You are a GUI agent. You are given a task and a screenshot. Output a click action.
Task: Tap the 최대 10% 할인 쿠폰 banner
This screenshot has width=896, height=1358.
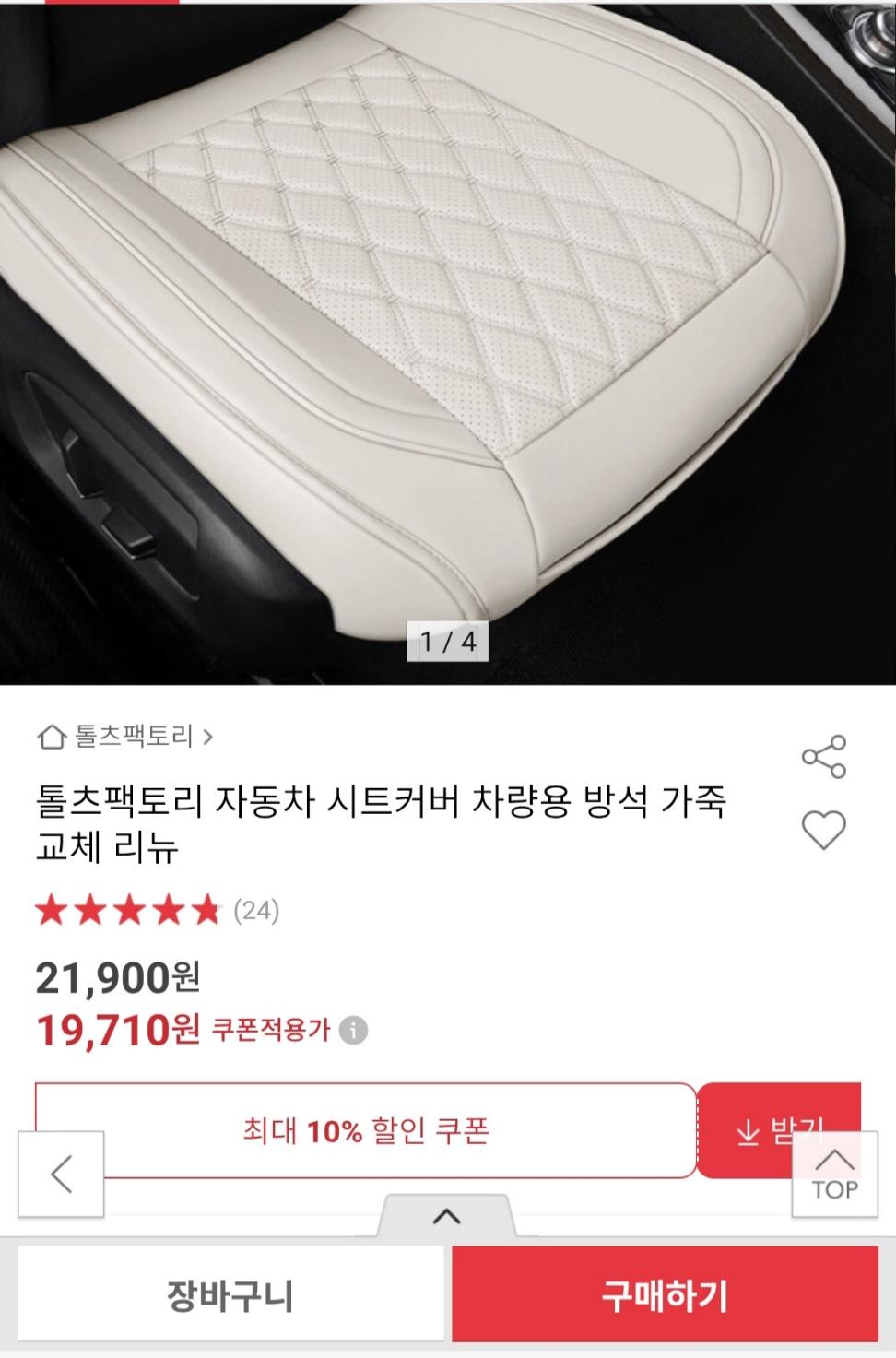pos(365,1130)
